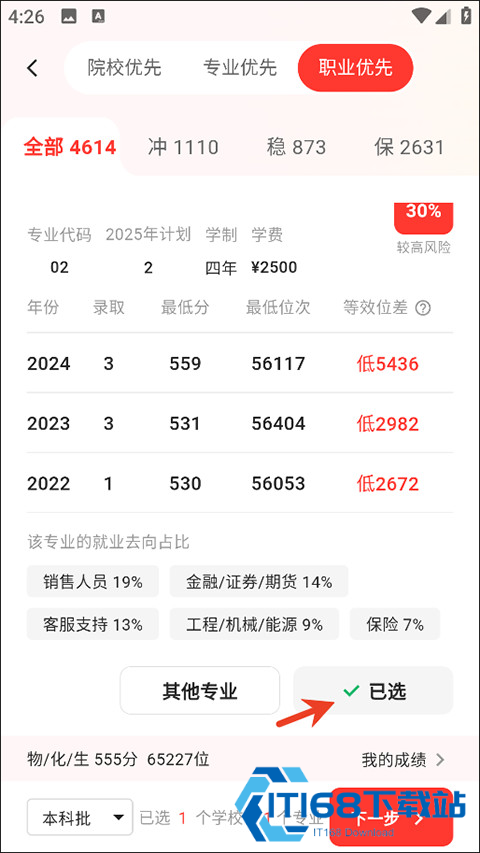Go back using the top-left arrow

(33, 68)
